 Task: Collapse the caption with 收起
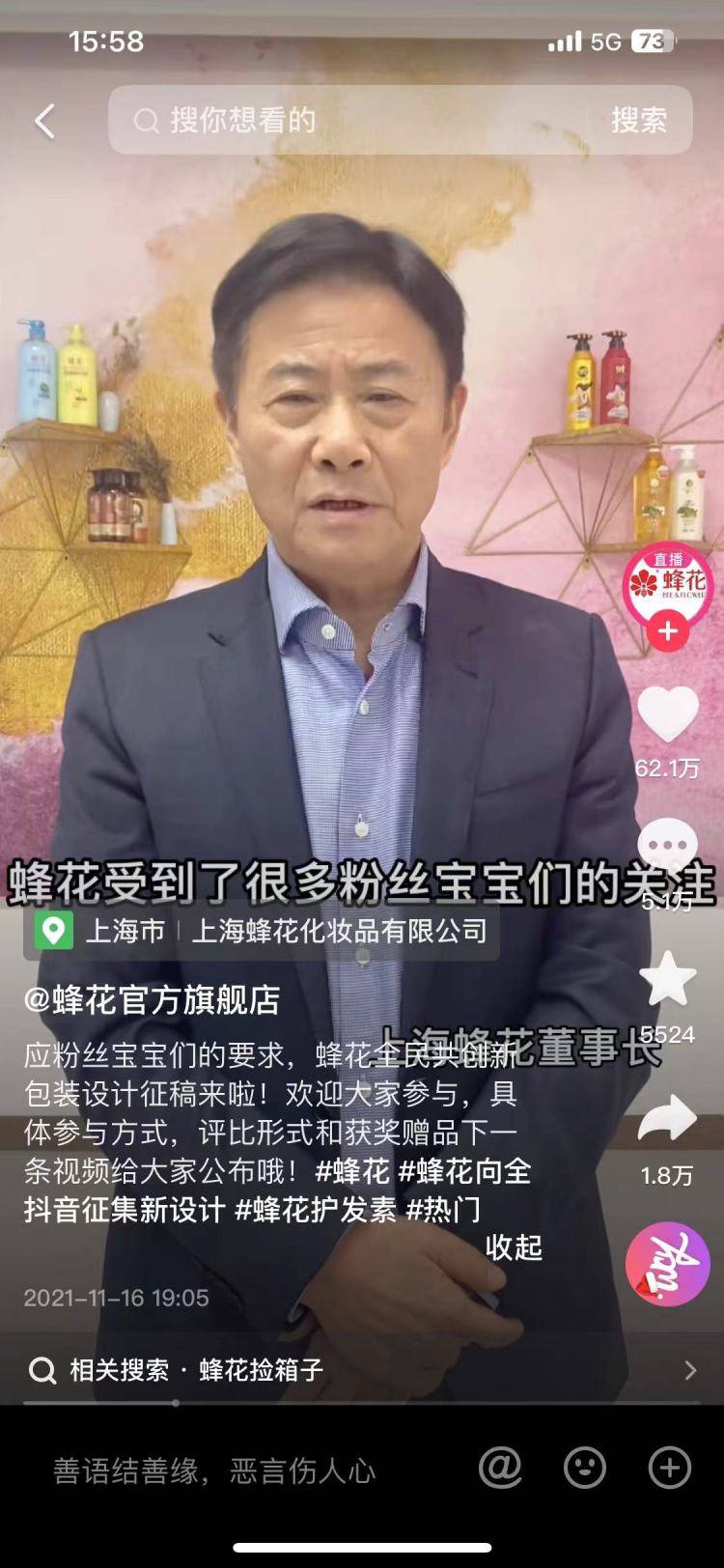pyautogui.click(x=514, y=1247)
